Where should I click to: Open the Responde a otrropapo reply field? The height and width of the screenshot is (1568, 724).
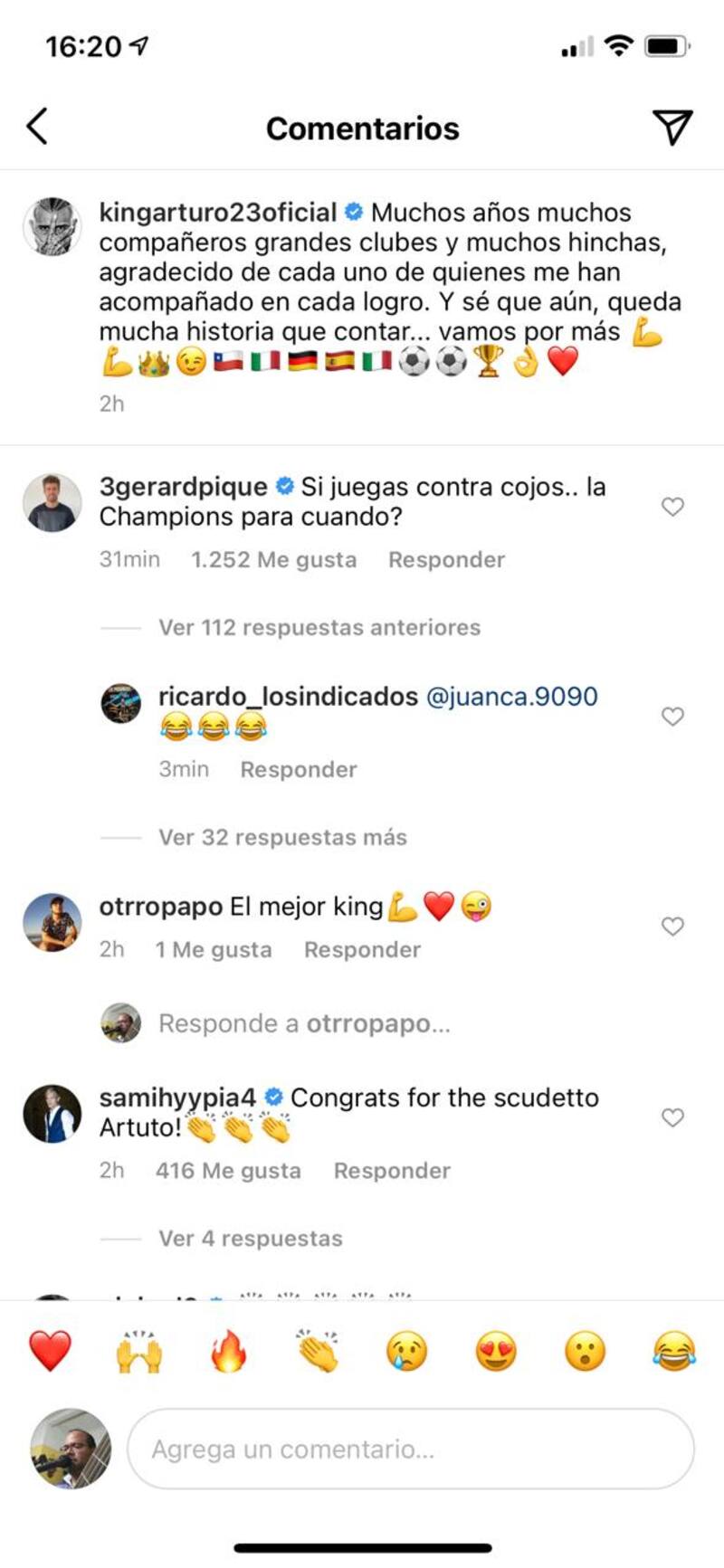pyautogui.click(x=304, y=1024)
